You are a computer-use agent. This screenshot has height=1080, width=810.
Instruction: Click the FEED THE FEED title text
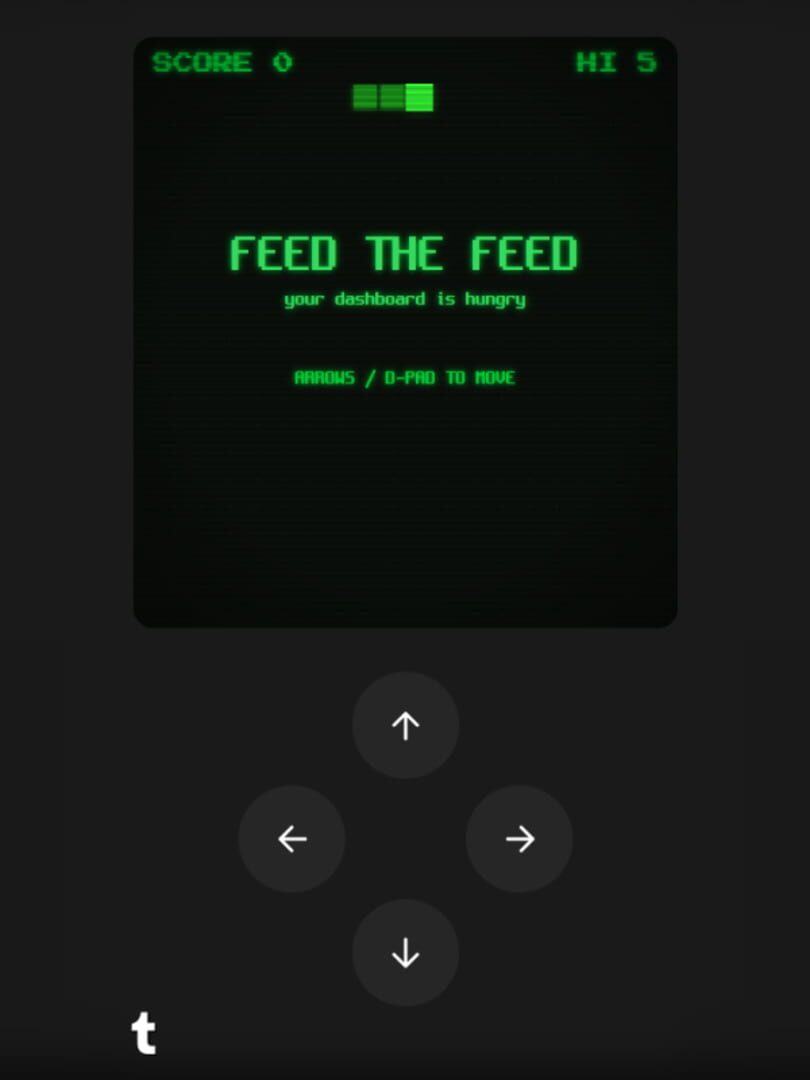tap(405, 253)
